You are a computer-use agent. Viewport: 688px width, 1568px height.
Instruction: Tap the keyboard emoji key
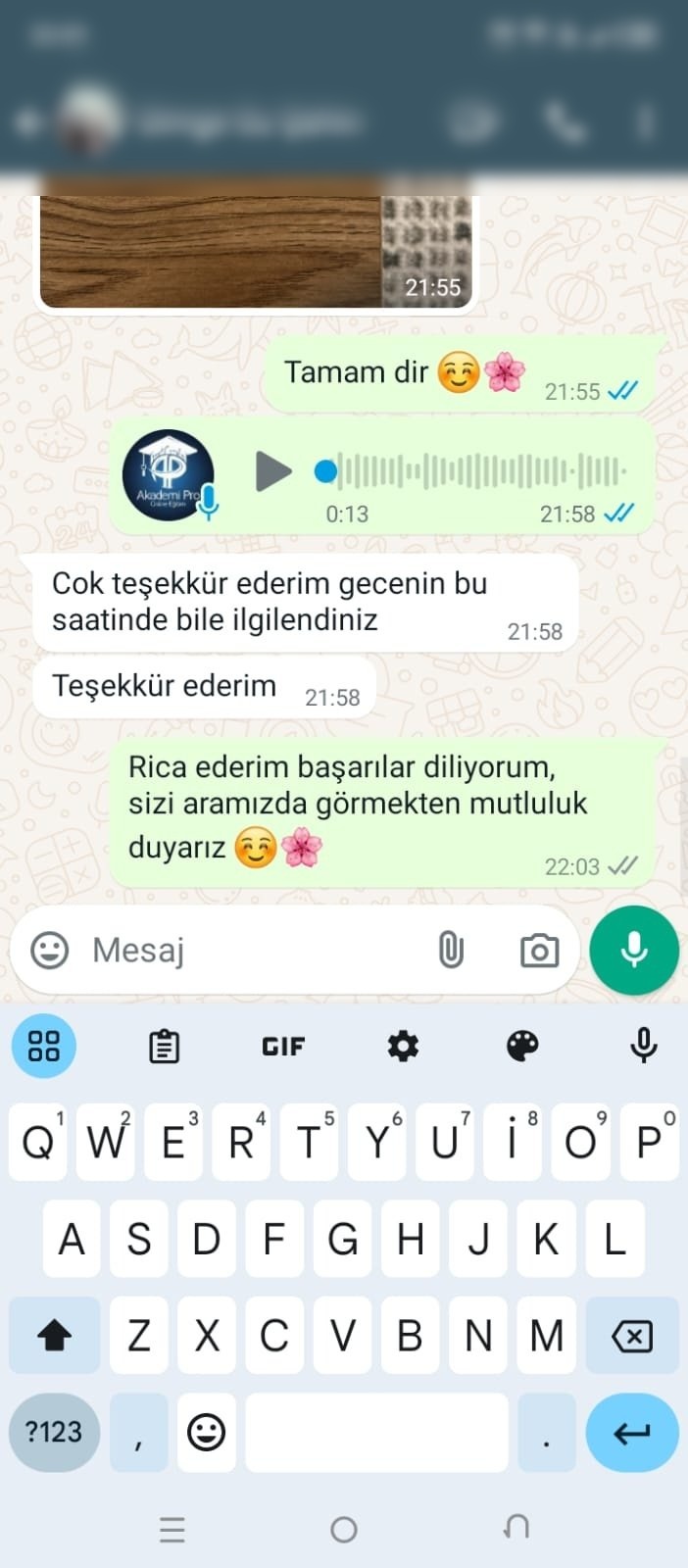pos(206,1432)
